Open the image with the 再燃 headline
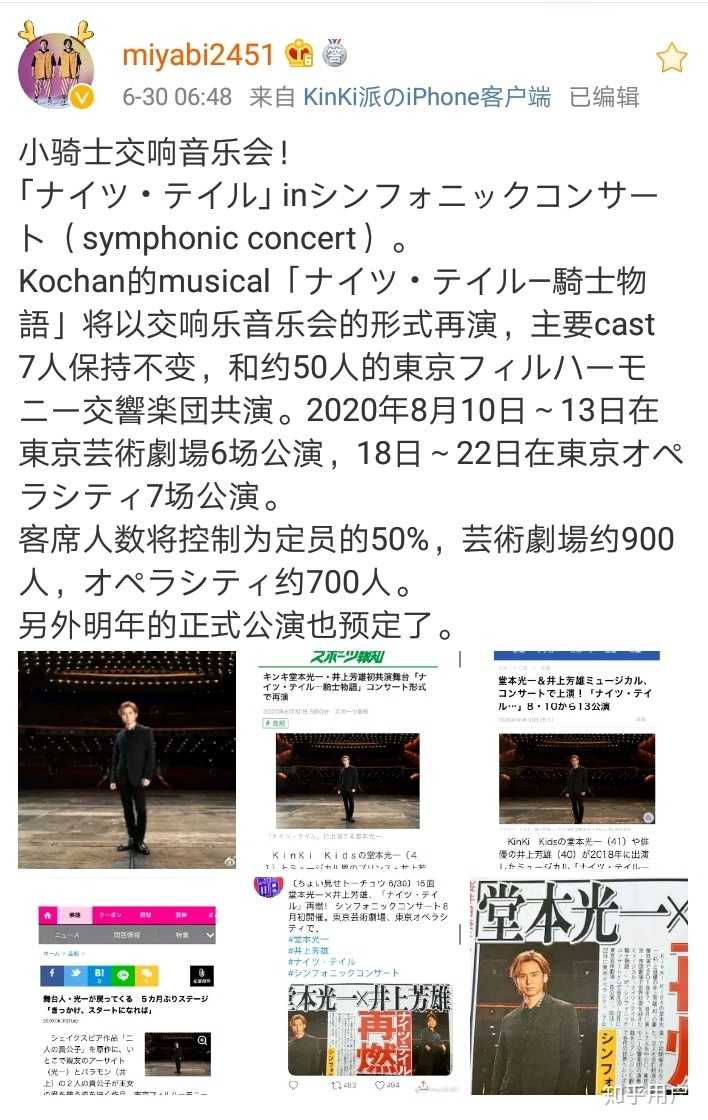Viewport: 708px width, 1120px height. pyautogui.click(x=357, y=985)
